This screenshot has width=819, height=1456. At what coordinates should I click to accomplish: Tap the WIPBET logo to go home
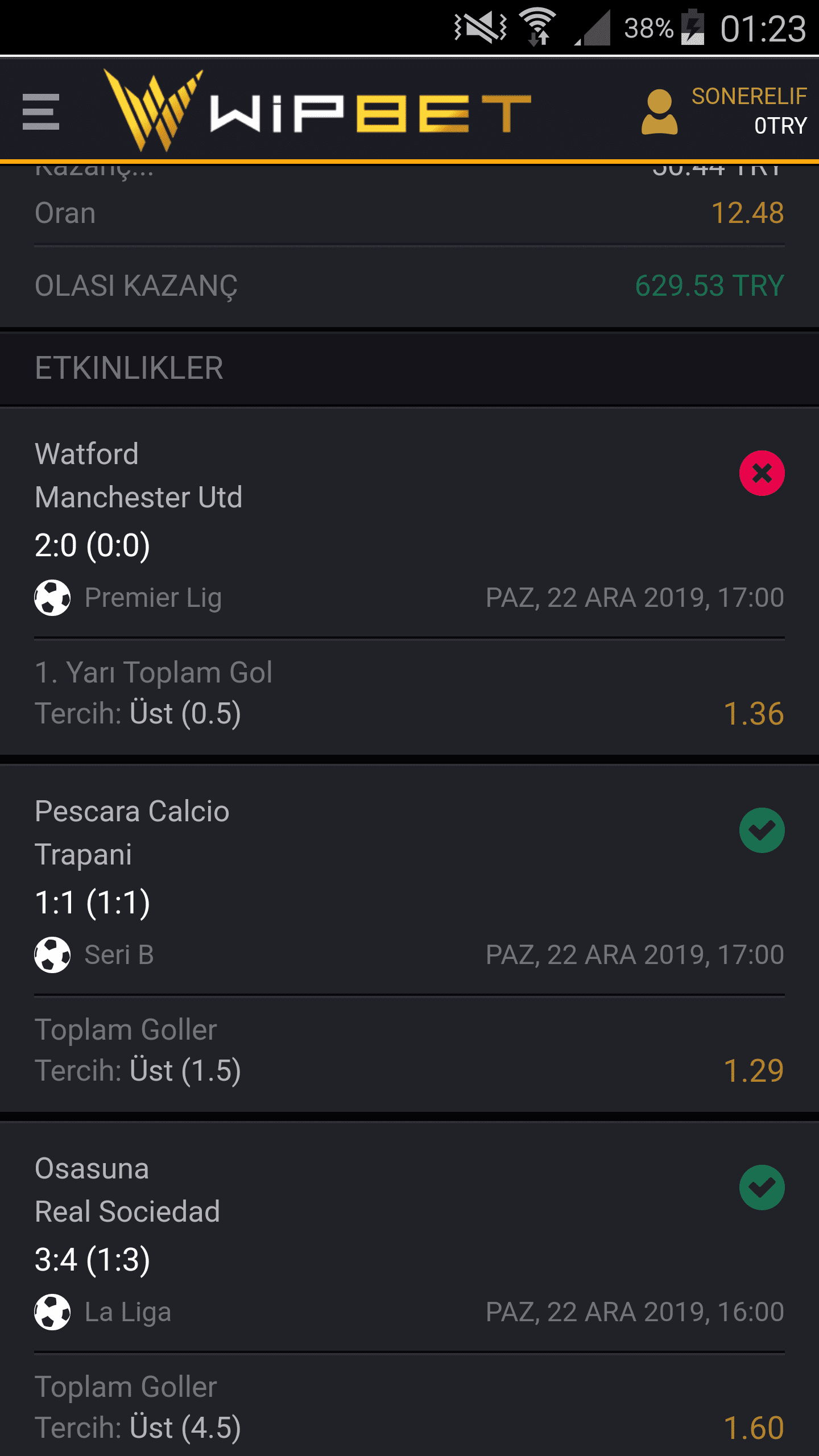(317, 110)
